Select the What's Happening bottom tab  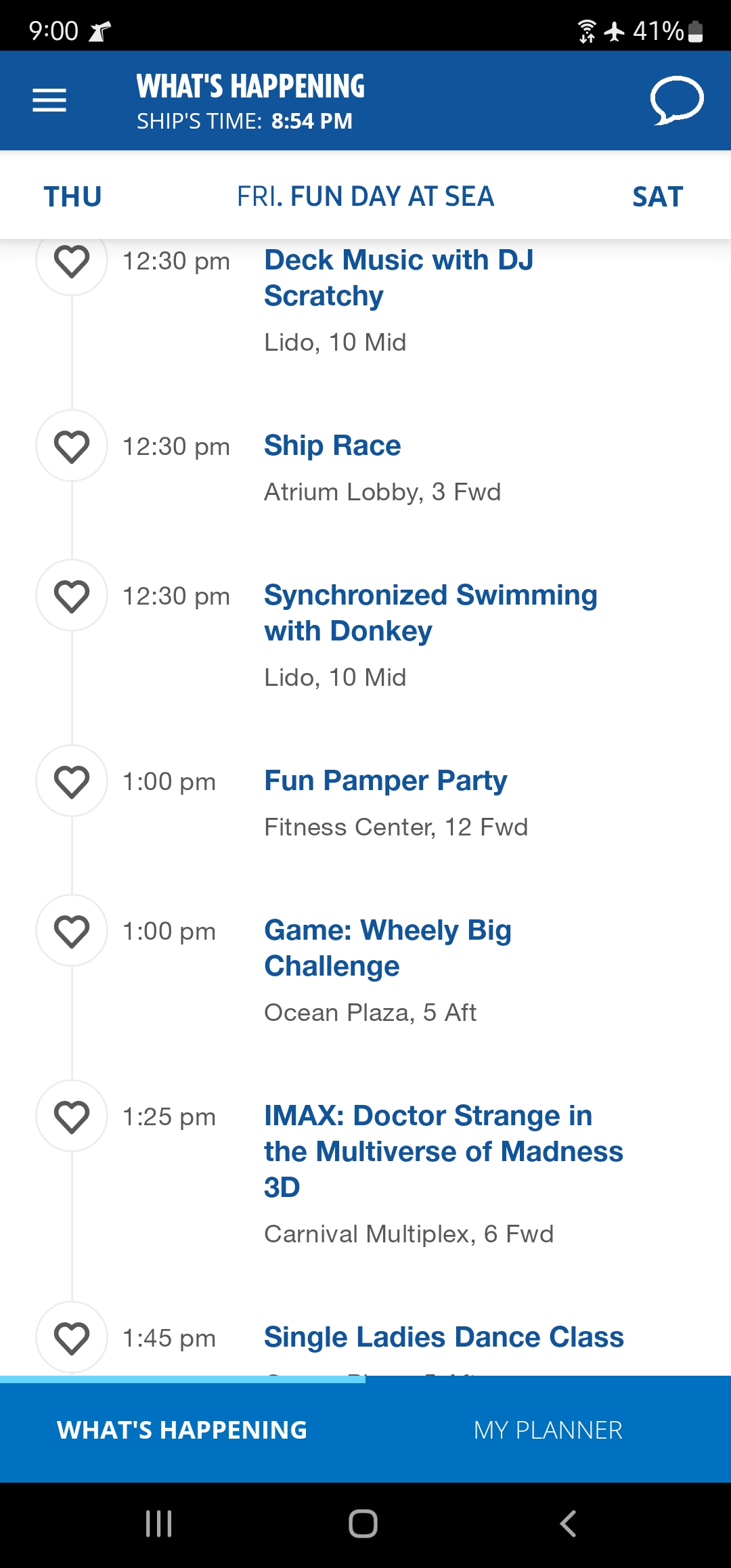183,1430
